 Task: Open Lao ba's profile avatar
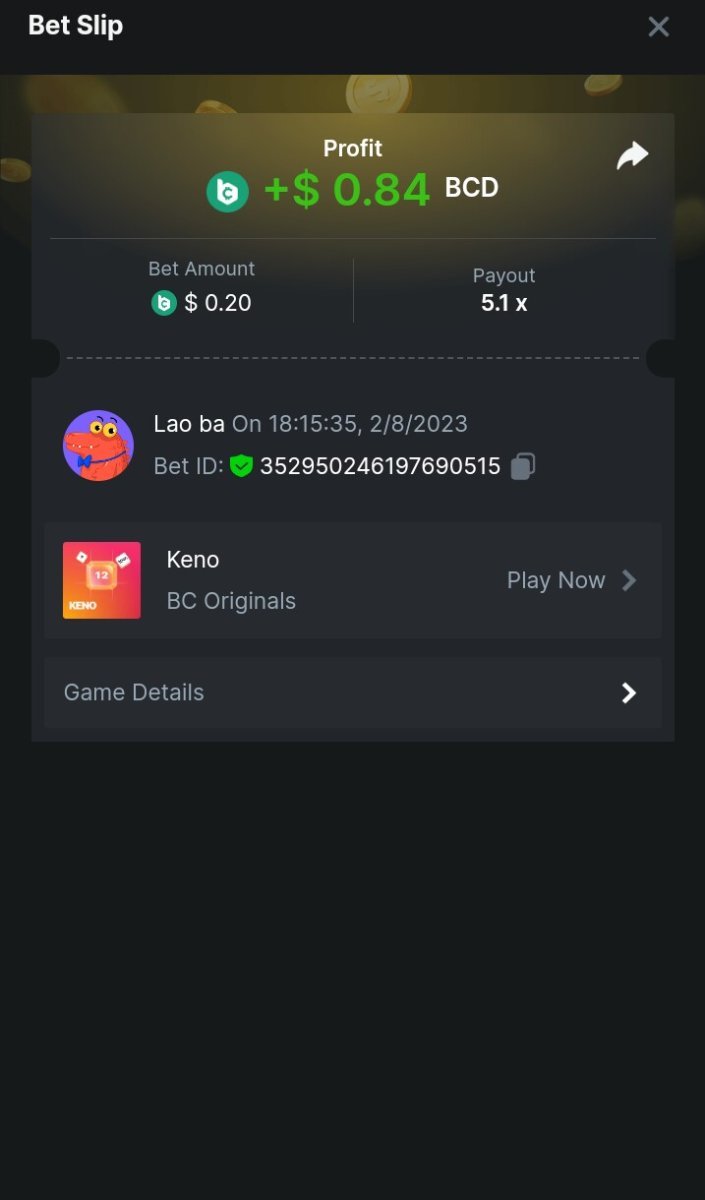pyautogui.click(x=98, y=445)
